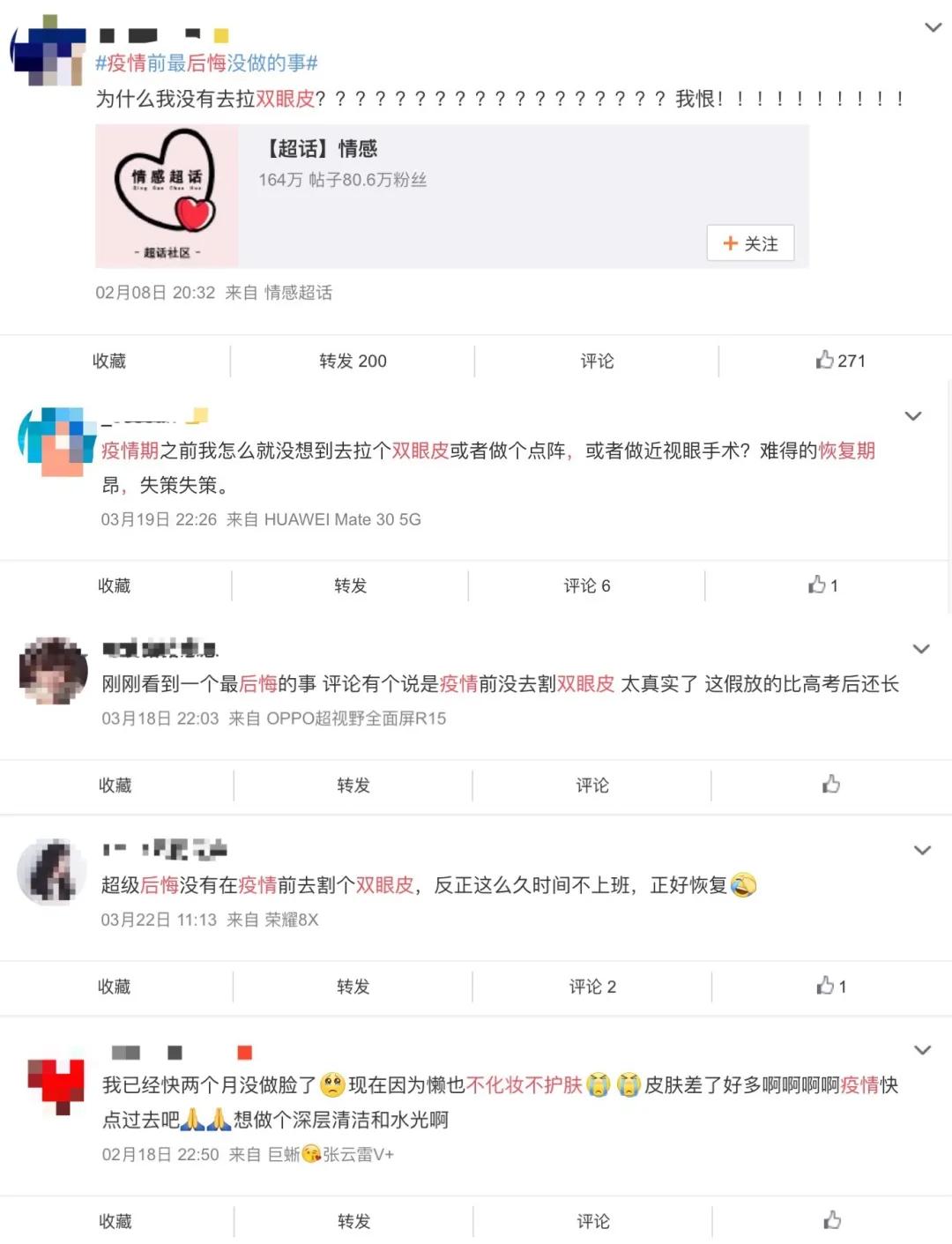This screenshot has height=1244, width=952.
Task: Expand the chevron menu on the HUAWEI post
Action: (x=913, y=416)
